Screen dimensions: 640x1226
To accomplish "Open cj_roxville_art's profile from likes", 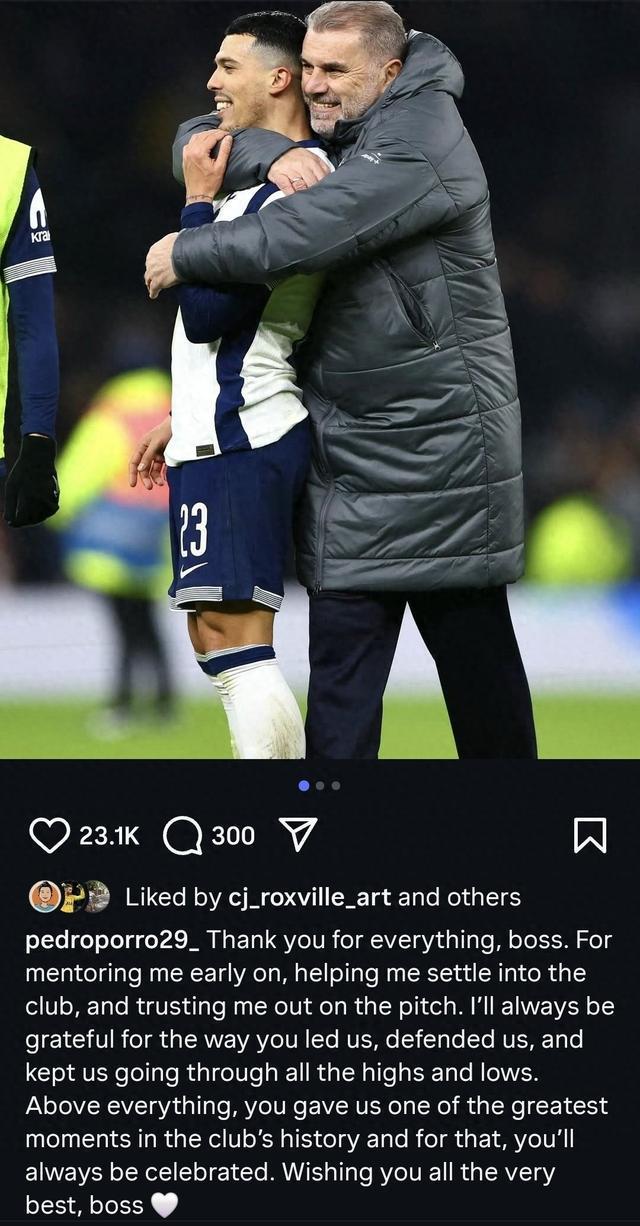I will click(309, 897).
